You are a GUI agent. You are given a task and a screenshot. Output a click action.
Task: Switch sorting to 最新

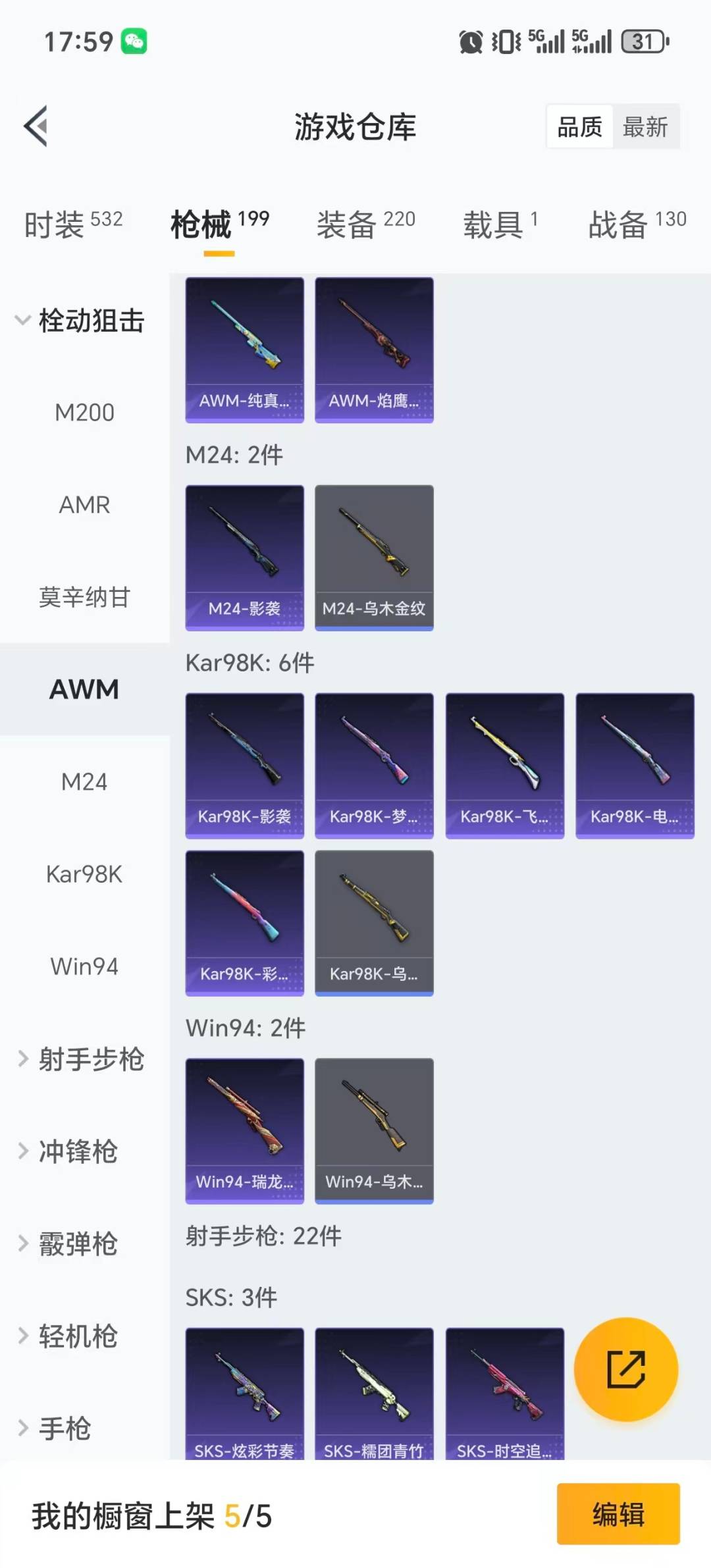[x=646, y=126]
